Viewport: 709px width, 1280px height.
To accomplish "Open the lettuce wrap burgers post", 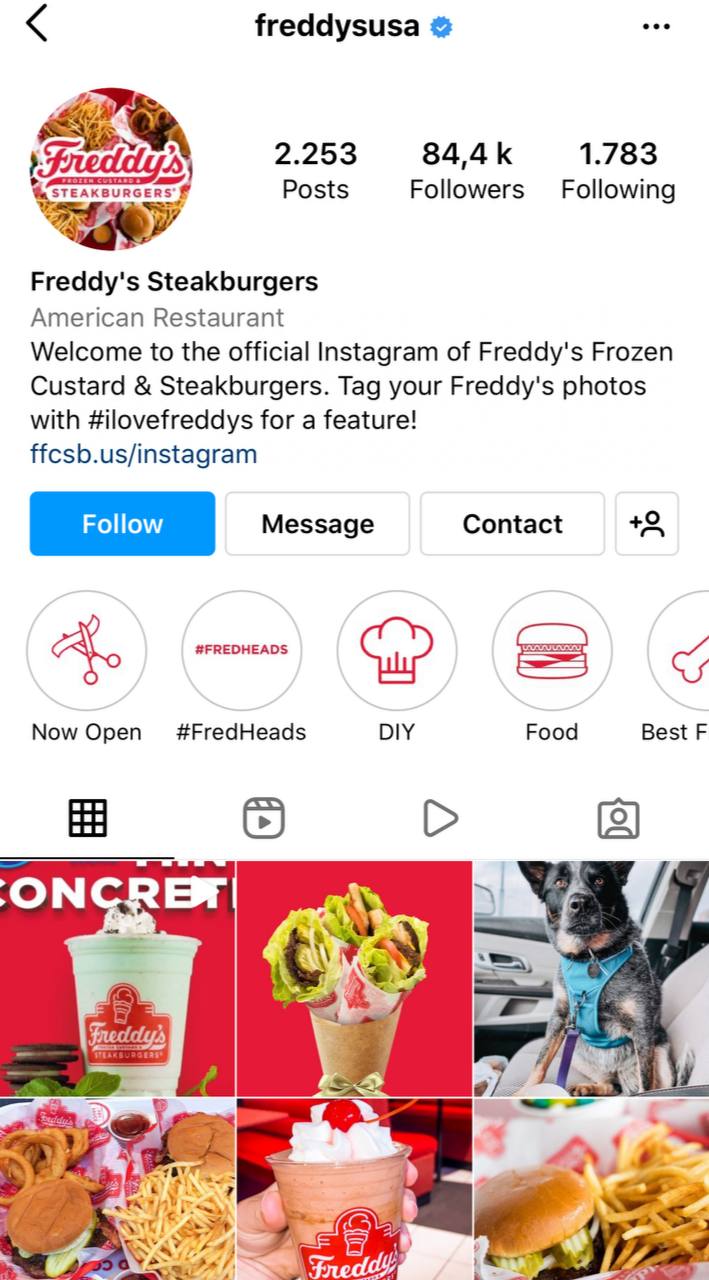I will (x=354, y=978).
